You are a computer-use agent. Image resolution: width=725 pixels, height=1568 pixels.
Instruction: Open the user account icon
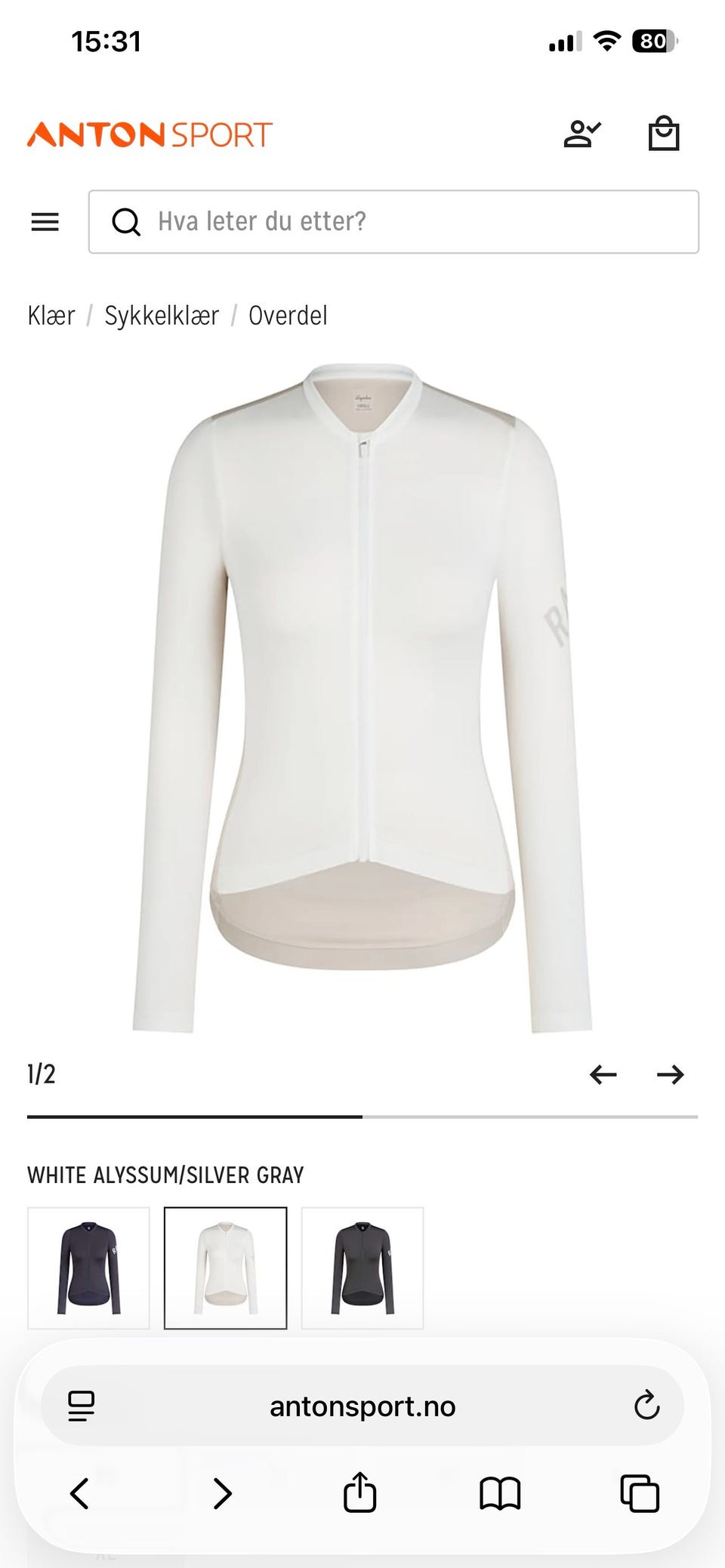(x=582, y=134)
